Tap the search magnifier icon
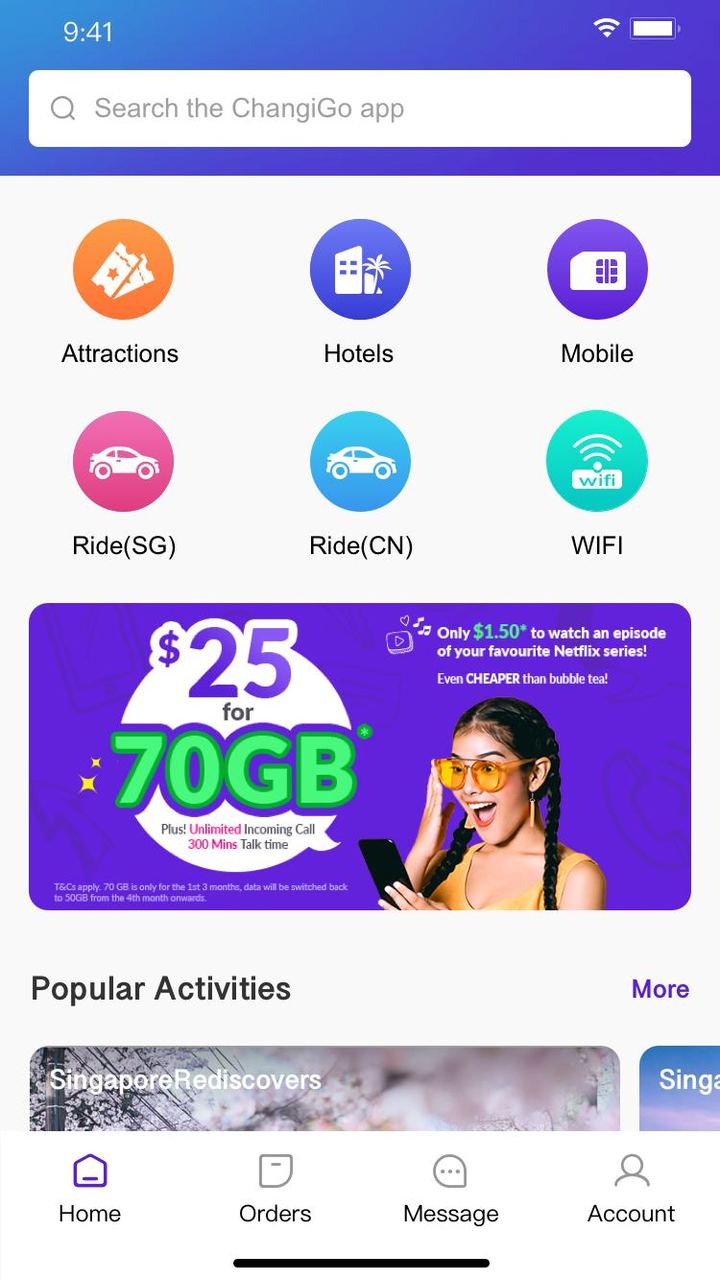The width and height of the screenshot is (720, 1280). 63,108
